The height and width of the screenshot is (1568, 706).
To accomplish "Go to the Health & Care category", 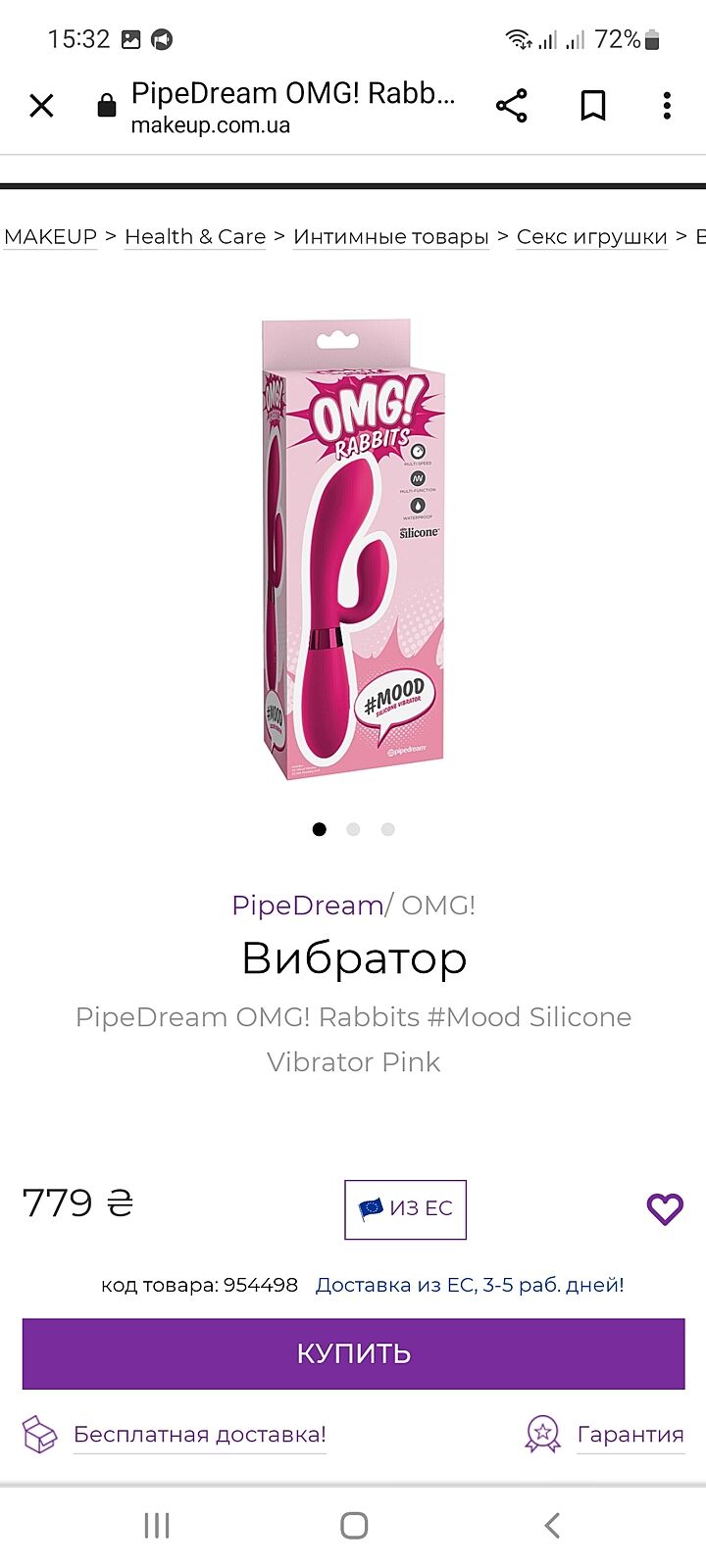I will [x=195, y=236].
